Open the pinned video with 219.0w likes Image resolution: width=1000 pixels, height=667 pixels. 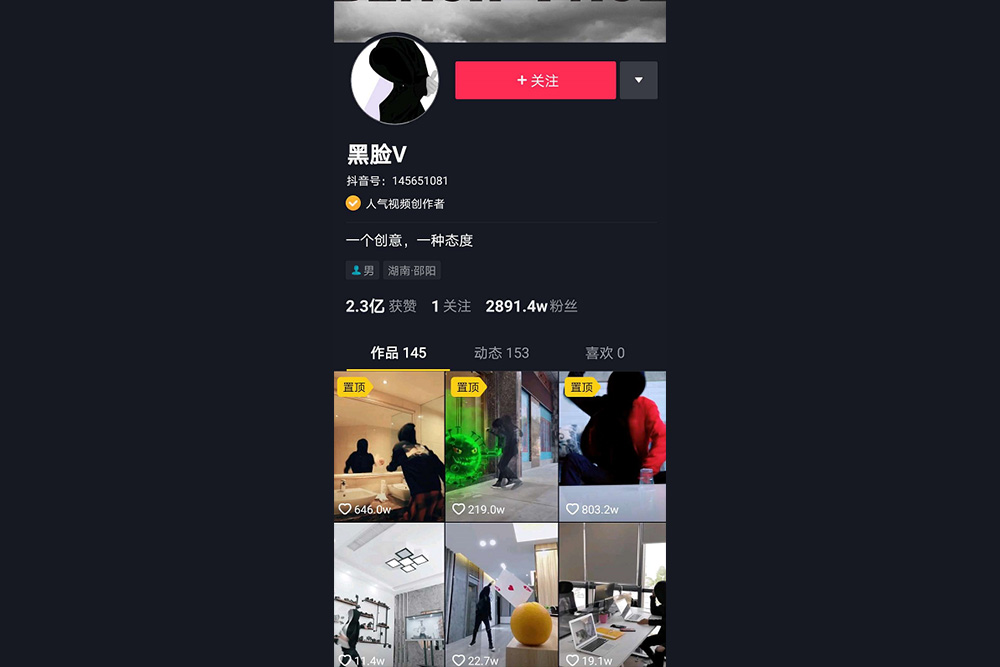point(501,446)
